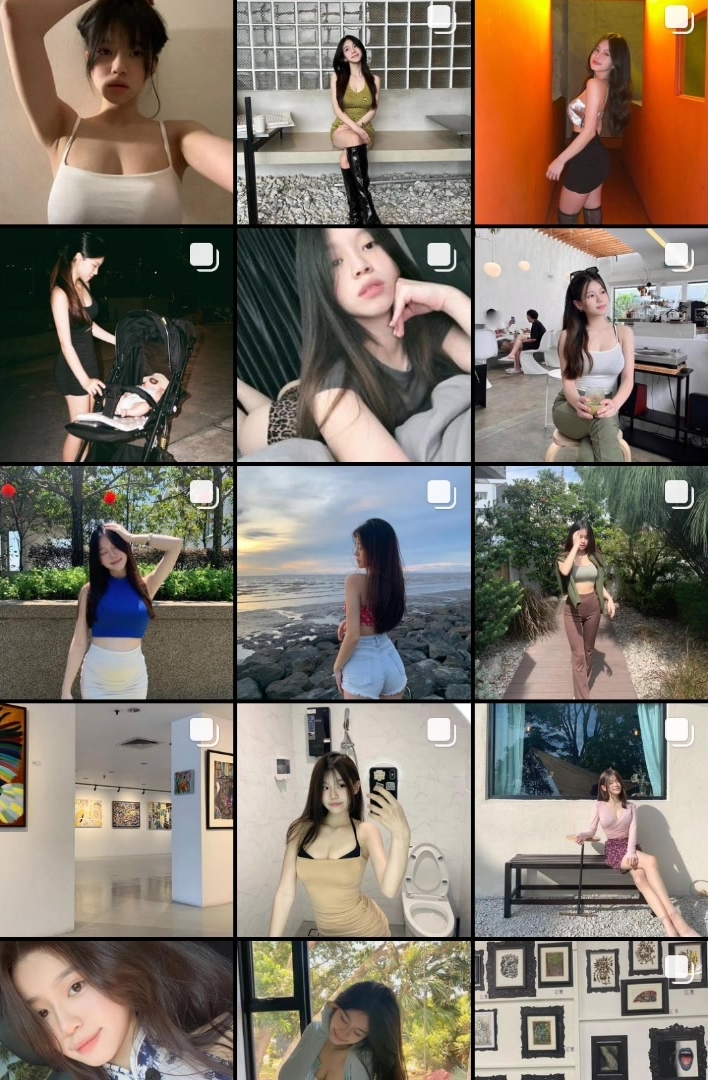The height and width of the screenshot is (1080, 708).
Task: Open the beach sunset on rocks post
Action: pos(354,582)
